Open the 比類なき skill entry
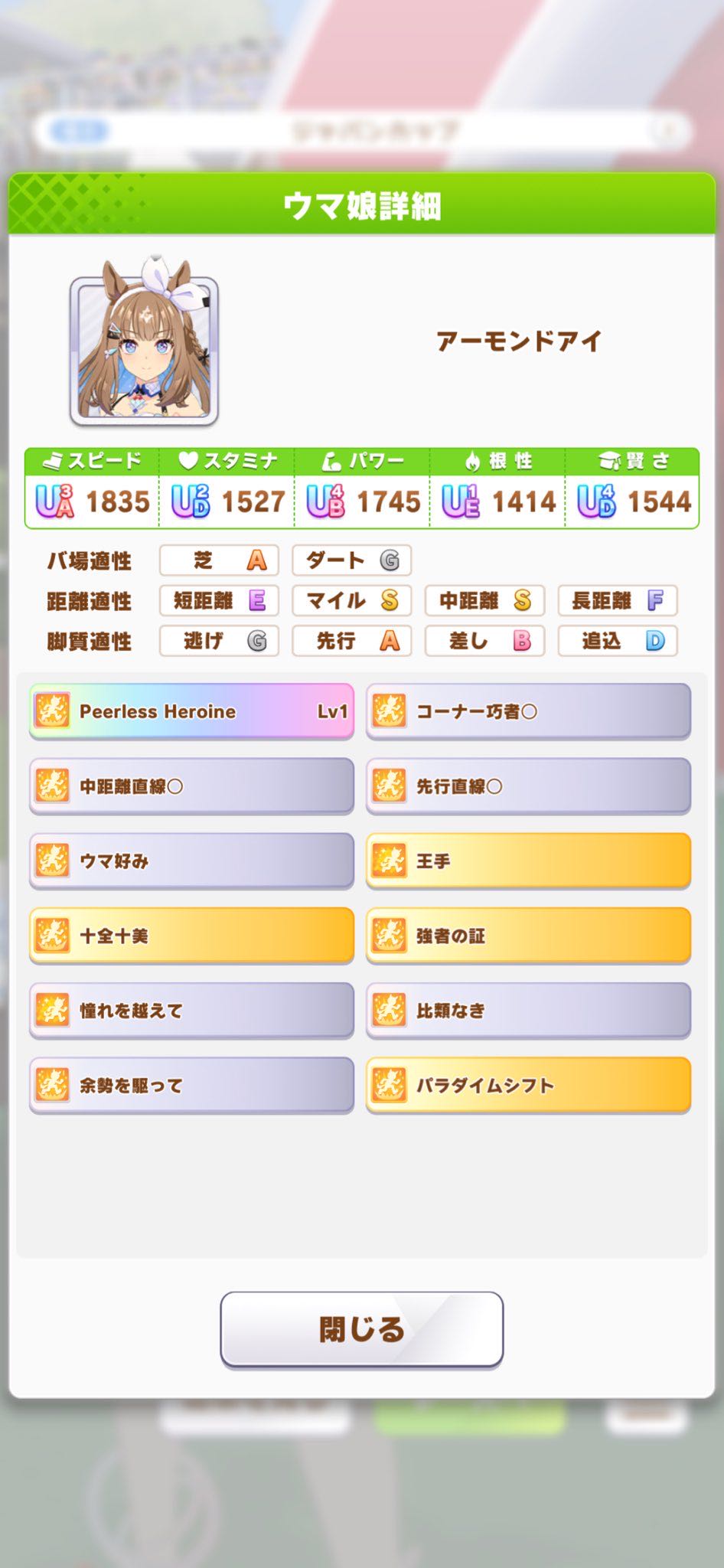 [x=528, y=1011]
